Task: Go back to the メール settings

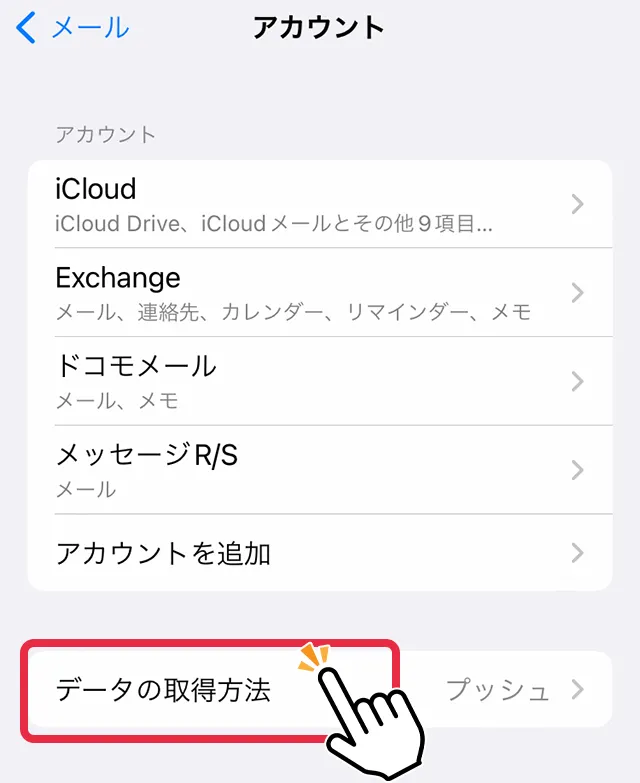Action: [74, 27]
